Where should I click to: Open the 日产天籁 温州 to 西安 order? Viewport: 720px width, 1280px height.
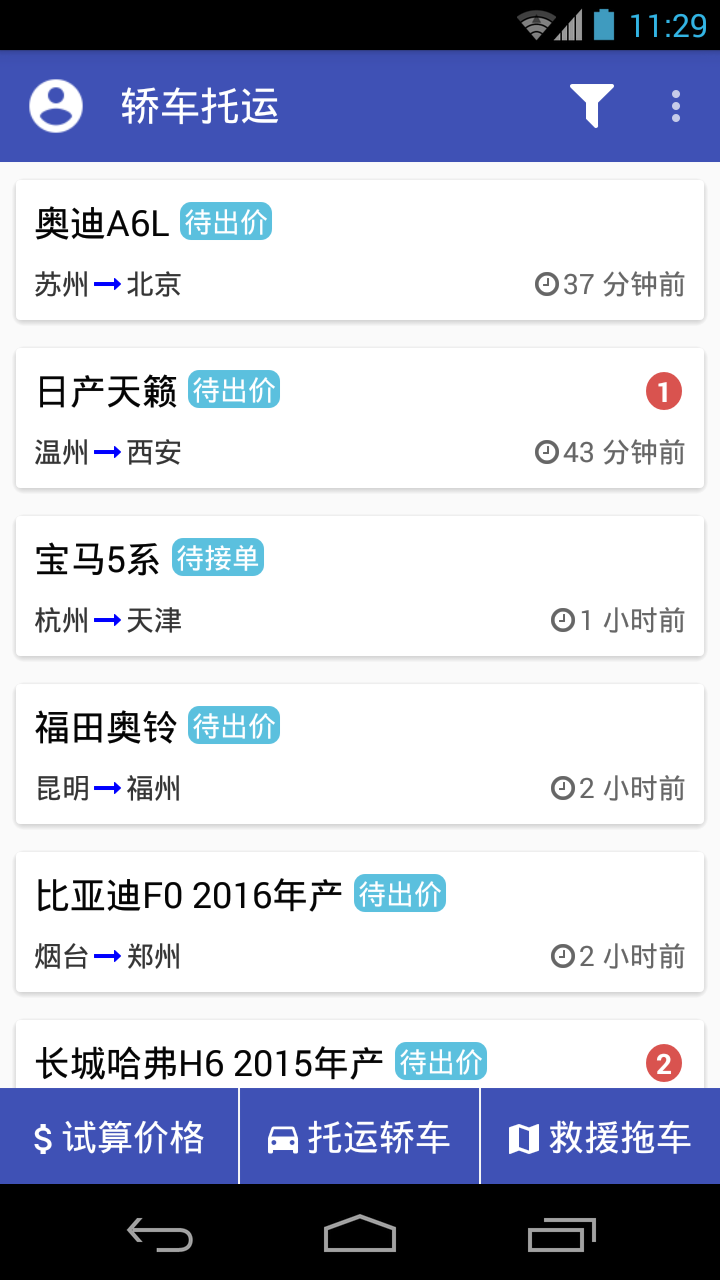pyautogui.click(x=360, y=418)
